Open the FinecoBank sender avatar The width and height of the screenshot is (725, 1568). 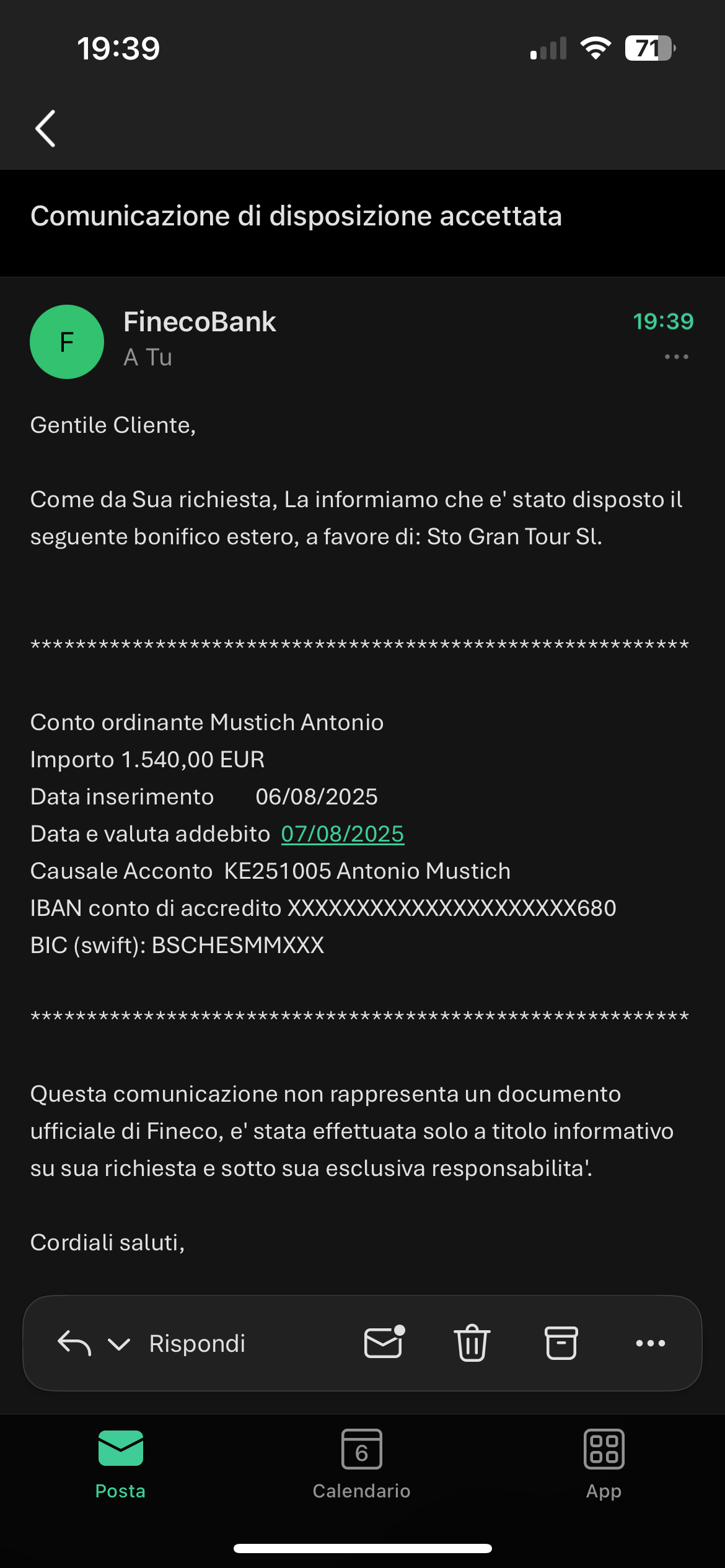[67, 342]
